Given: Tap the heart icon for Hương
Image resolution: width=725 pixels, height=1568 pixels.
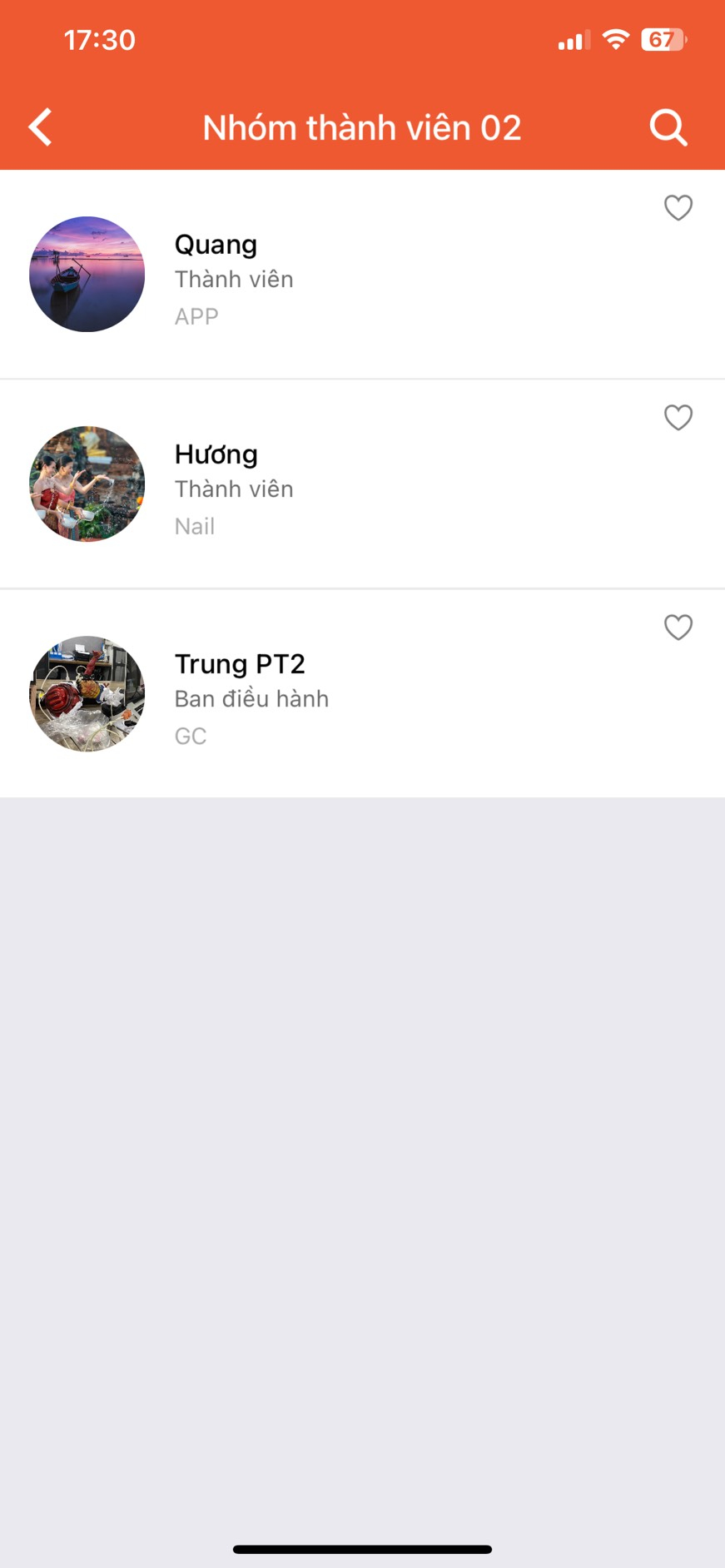Looking at the screenshot, I should click(678, 417).
